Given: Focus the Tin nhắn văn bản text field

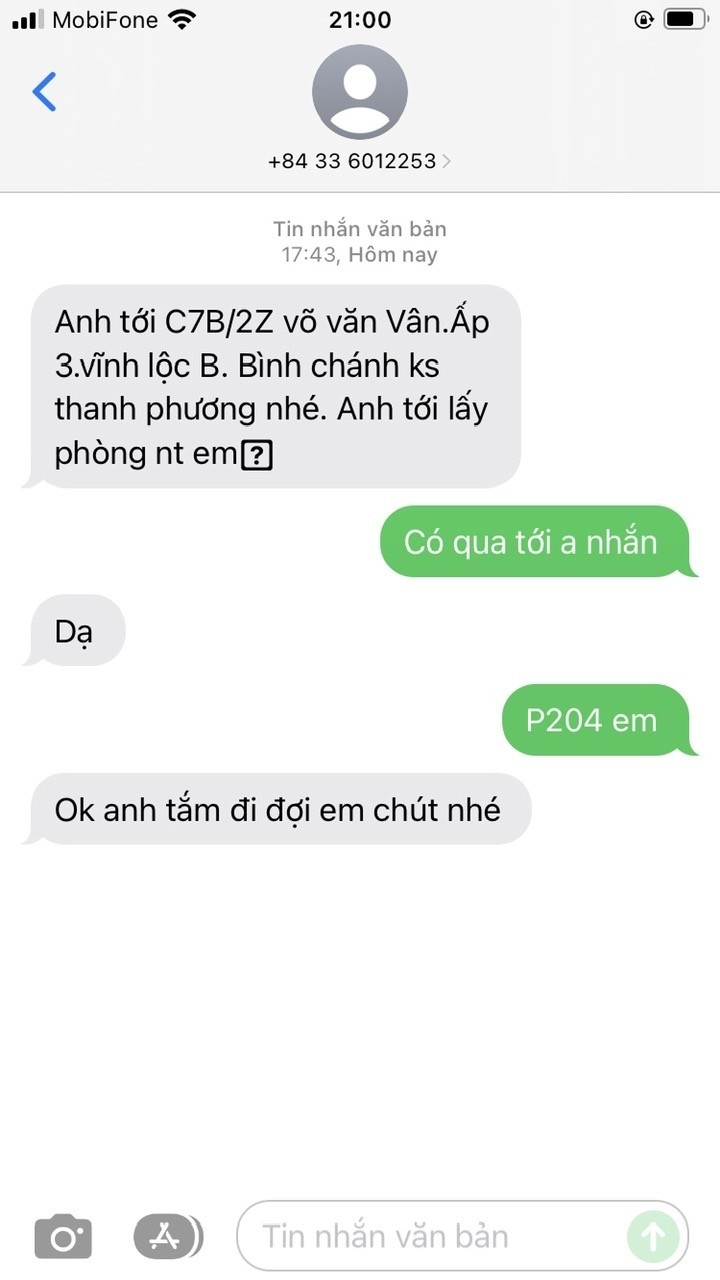Looking at the screenshot, I should click(430, 1237).
